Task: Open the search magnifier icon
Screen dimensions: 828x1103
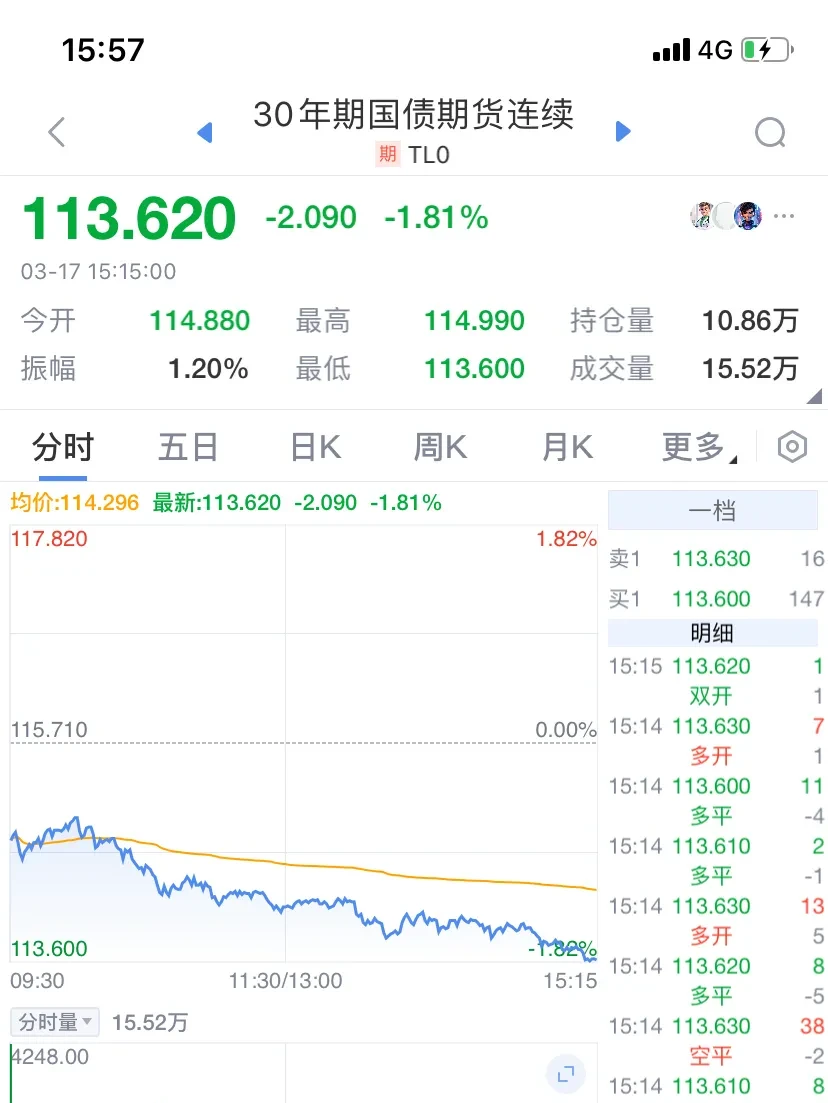Action: pyautogui.click(x=770, y=132)
